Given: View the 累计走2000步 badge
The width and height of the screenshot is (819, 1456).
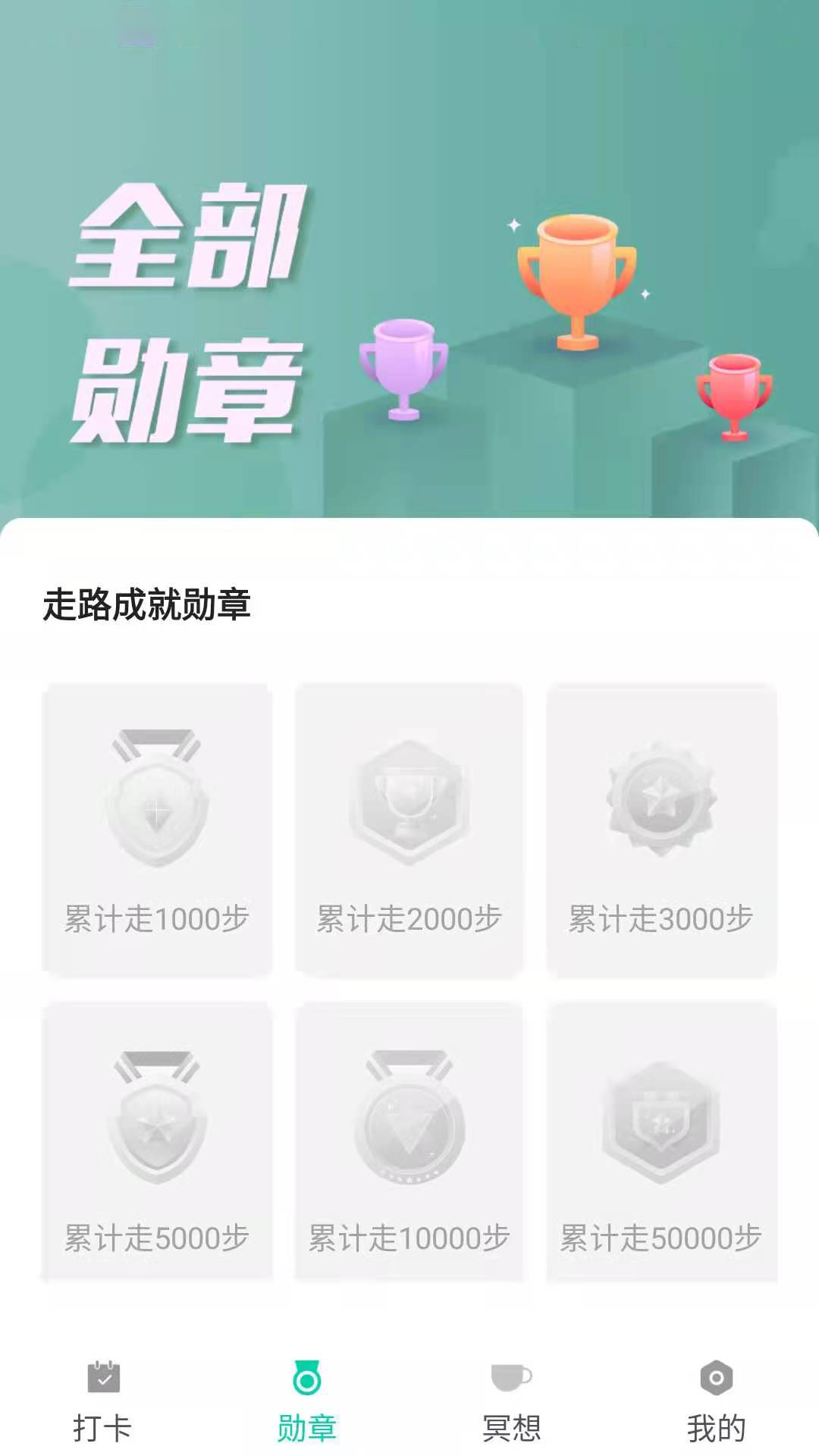Looking at the screenshot, I should click(x=409, y=829).
